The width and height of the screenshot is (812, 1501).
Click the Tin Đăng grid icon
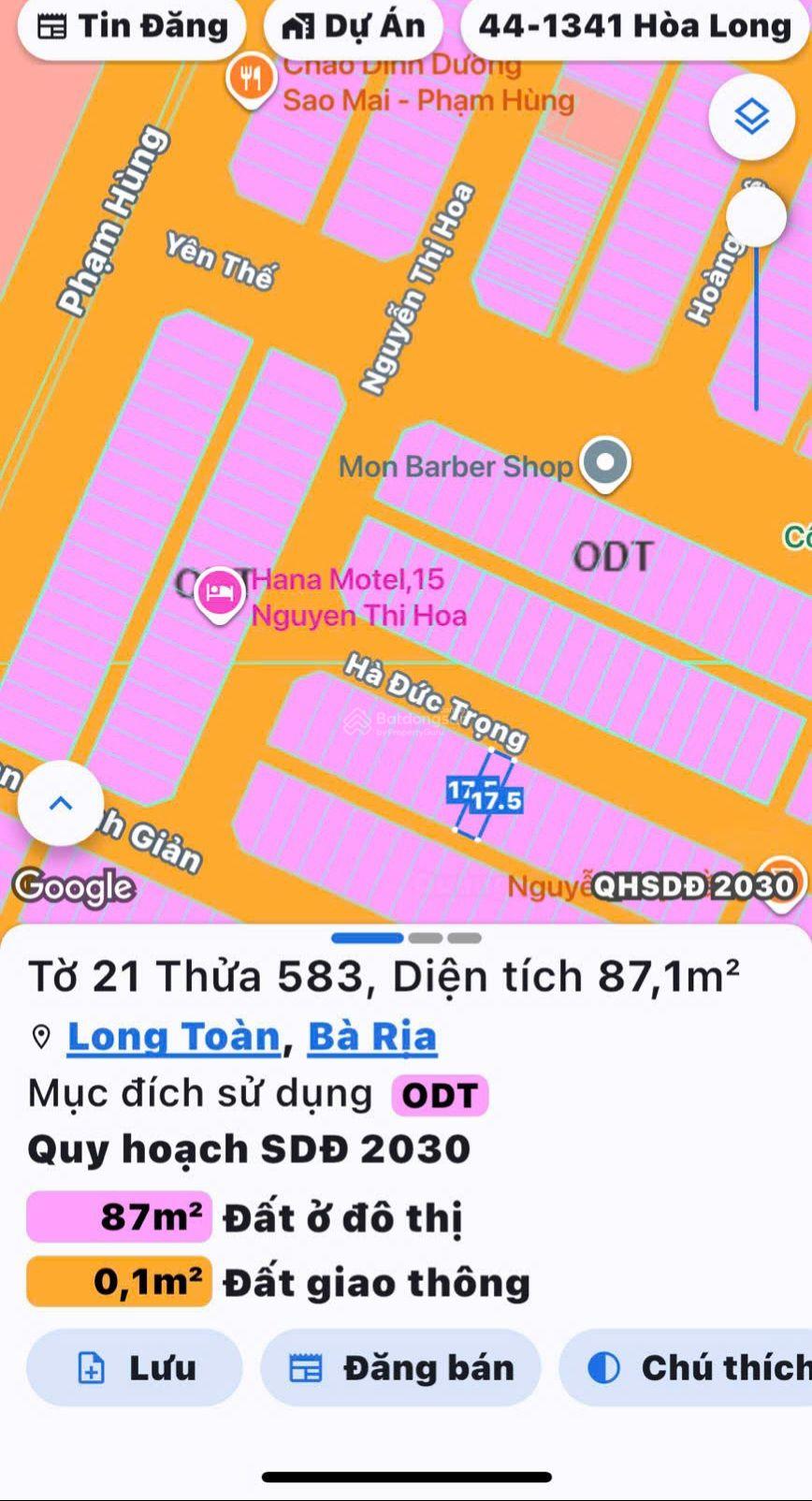(51, 26)
